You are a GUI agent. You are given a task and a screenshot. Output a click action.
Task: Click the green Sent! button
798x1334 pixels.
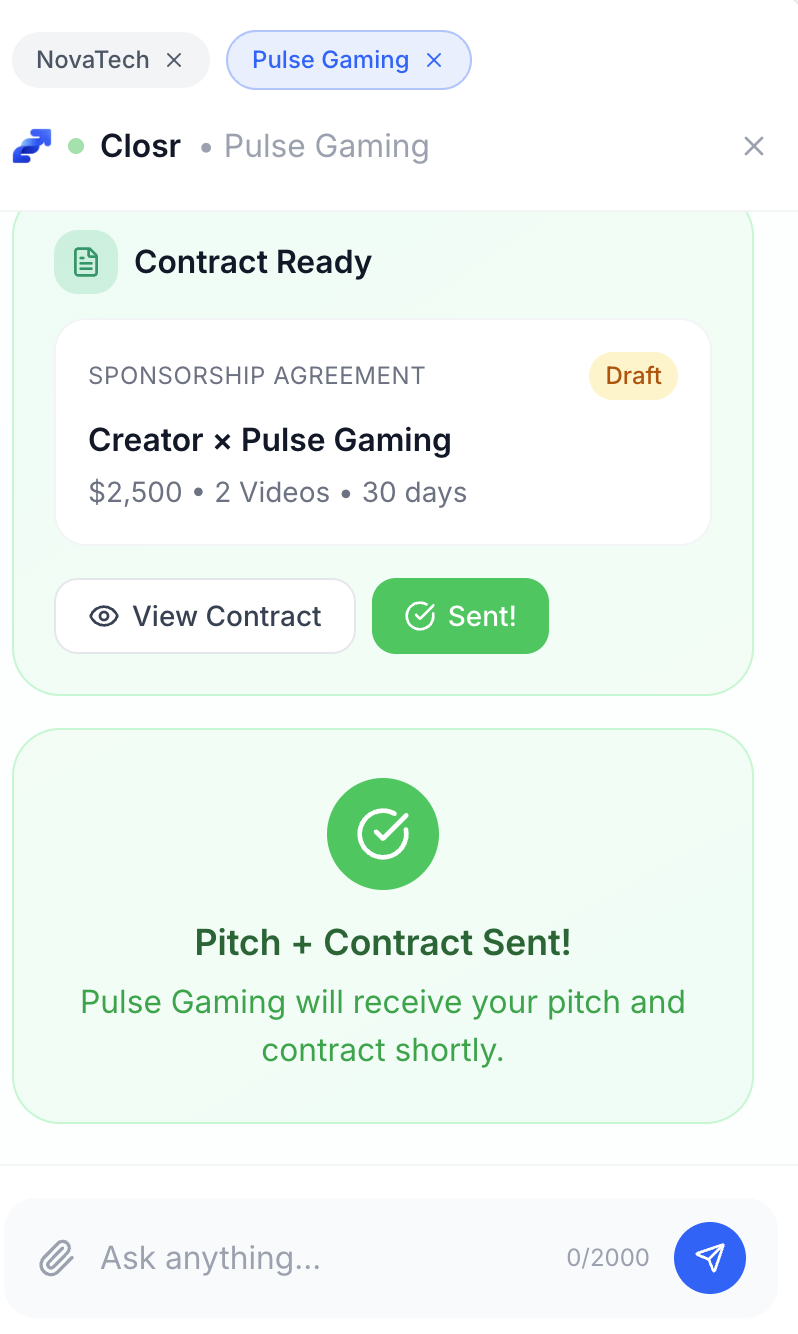click(x=460, y=616)
